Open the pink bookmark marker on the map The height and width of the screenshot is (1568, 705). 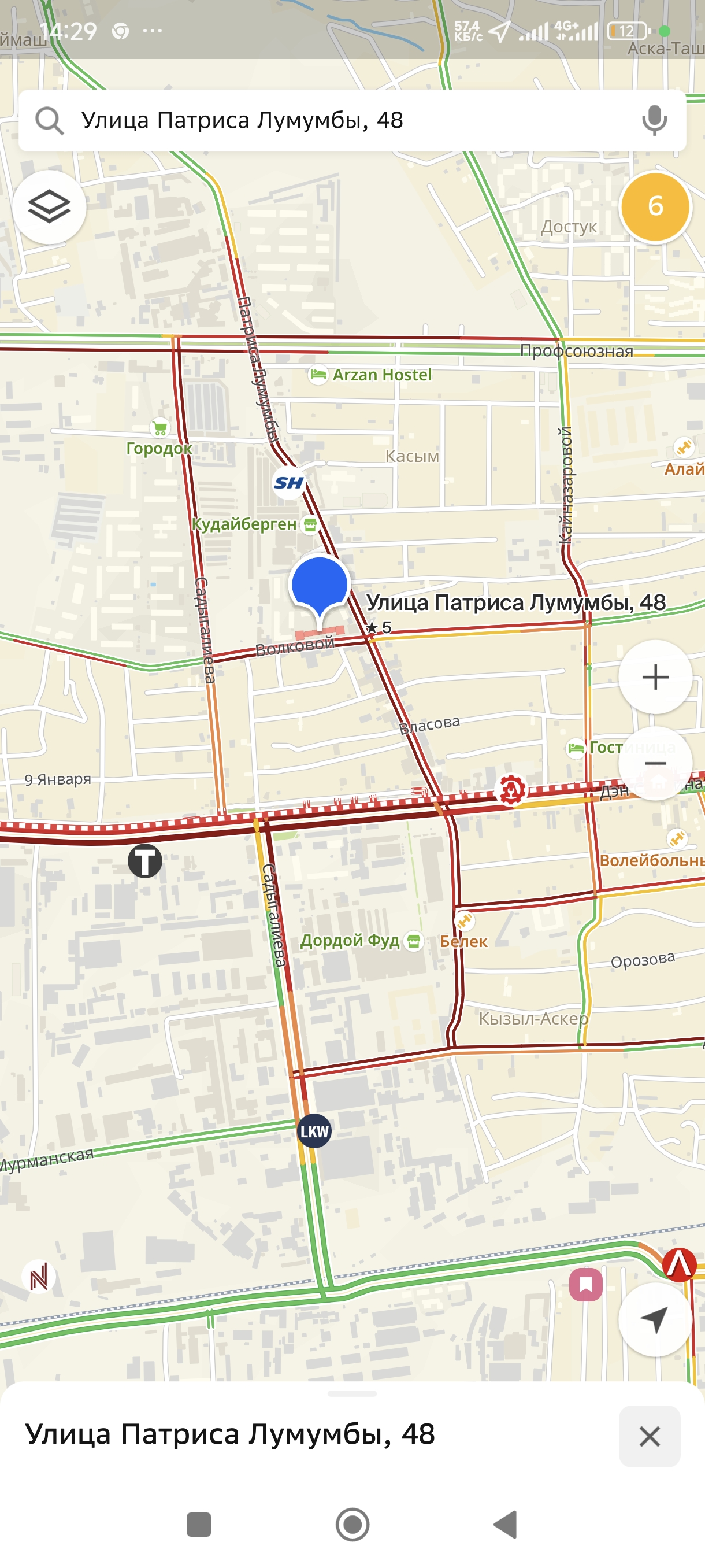586,1284
